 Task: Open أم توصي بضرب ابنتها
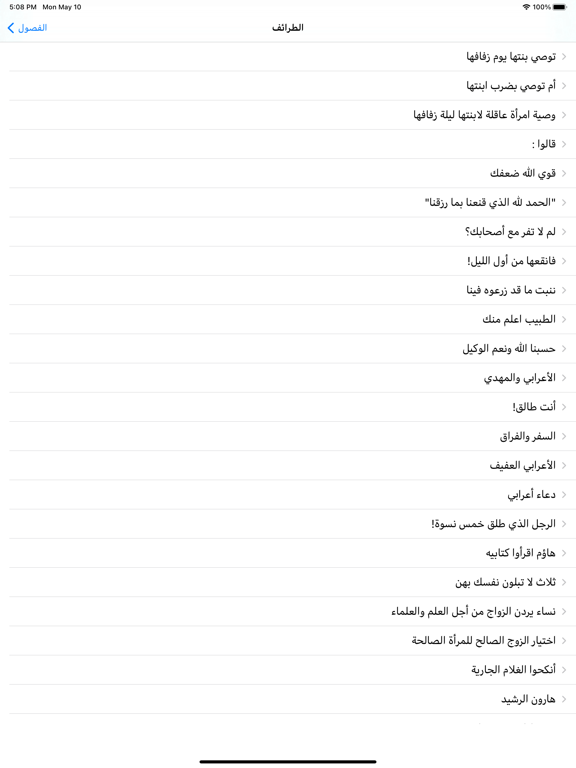click(288, 86)
